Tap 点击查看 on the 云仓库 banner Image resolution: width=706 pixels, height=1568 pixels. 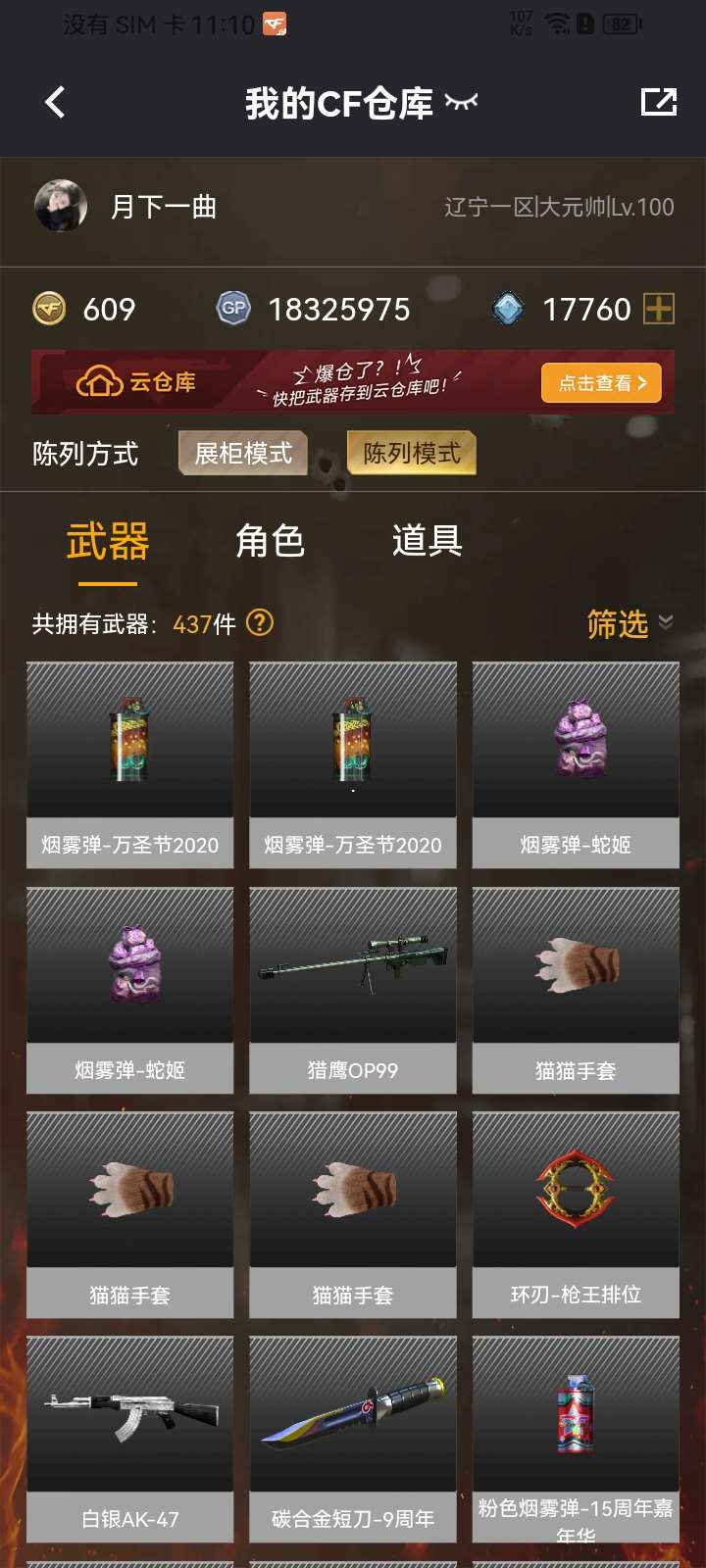click(x=601, y=383)
